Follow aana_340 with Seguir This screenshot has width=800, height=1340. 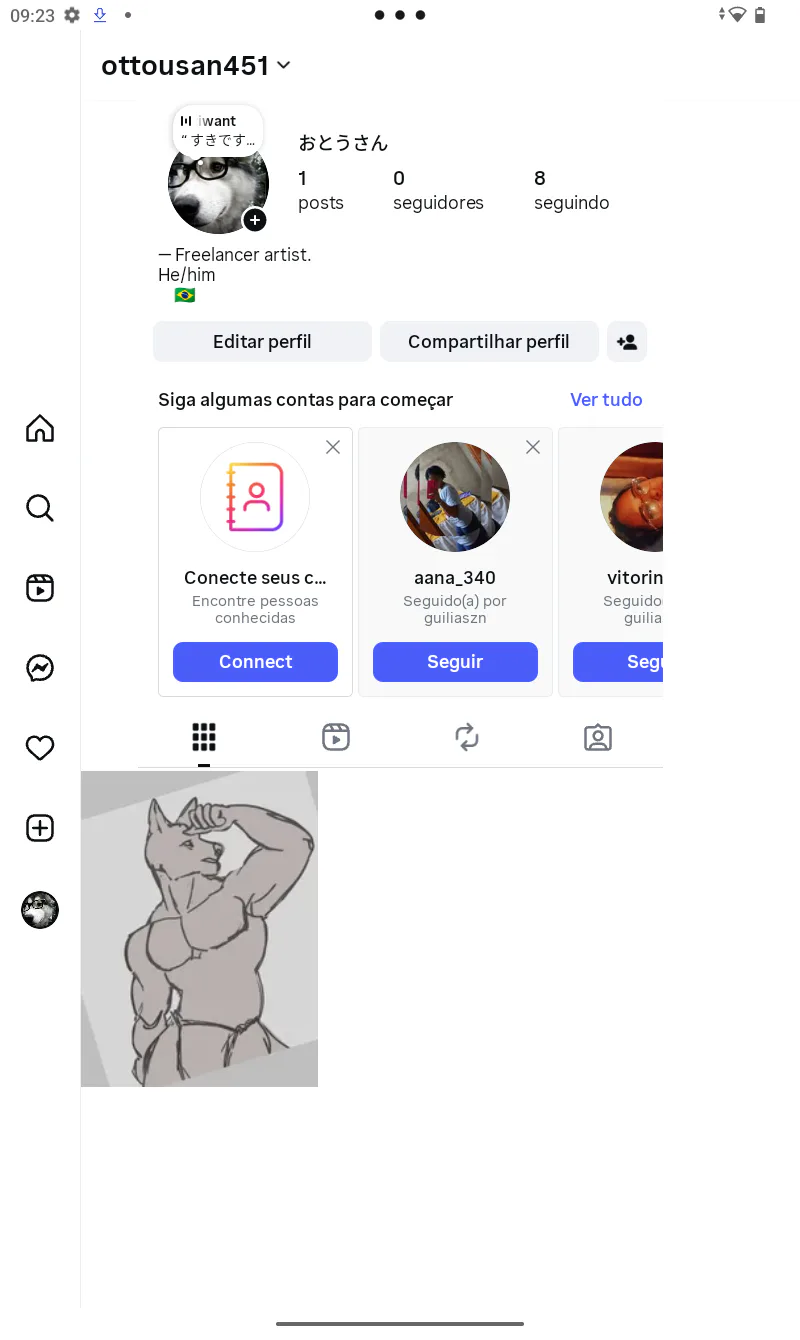click(x=455, y=662)
